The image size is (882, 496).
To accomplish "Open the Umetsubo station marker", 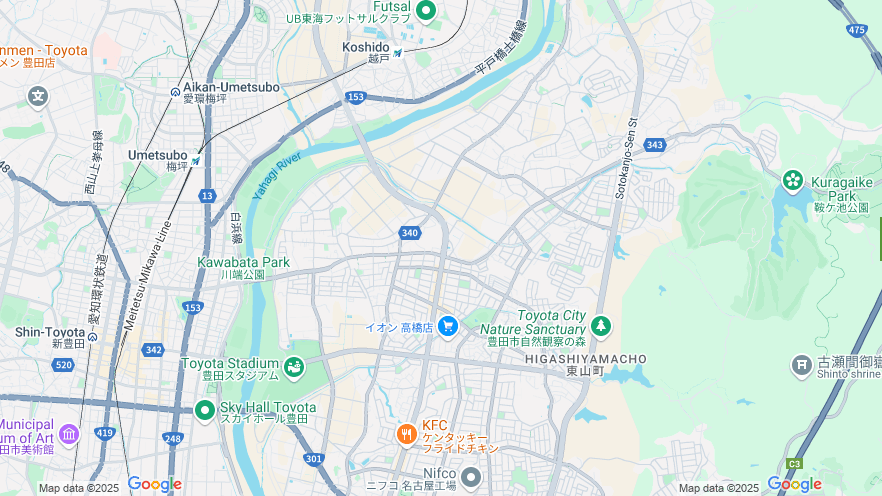I will [196, 160].
